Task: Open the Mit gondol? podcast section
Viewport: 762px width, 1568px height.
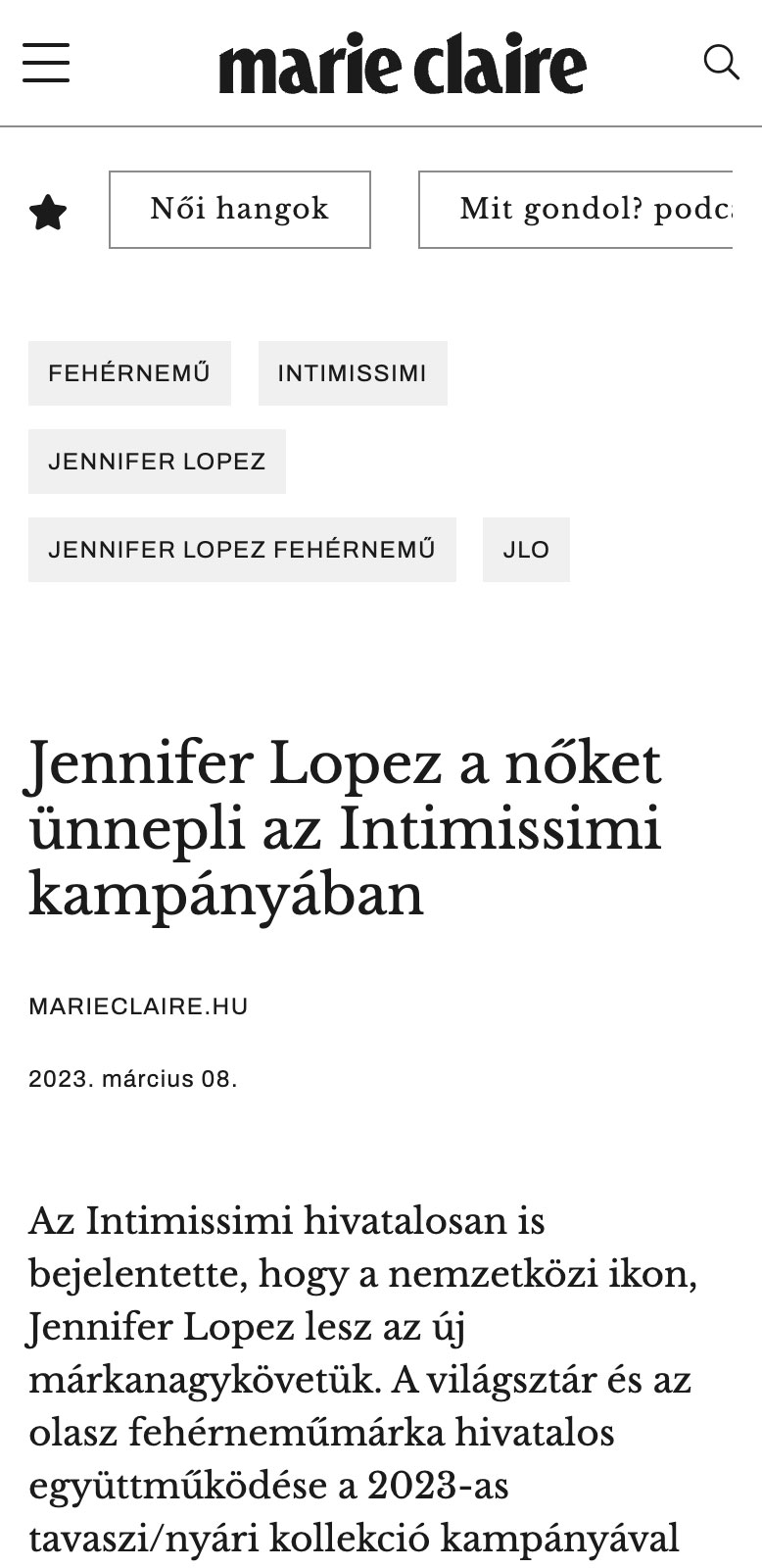Action: point(576,210)
